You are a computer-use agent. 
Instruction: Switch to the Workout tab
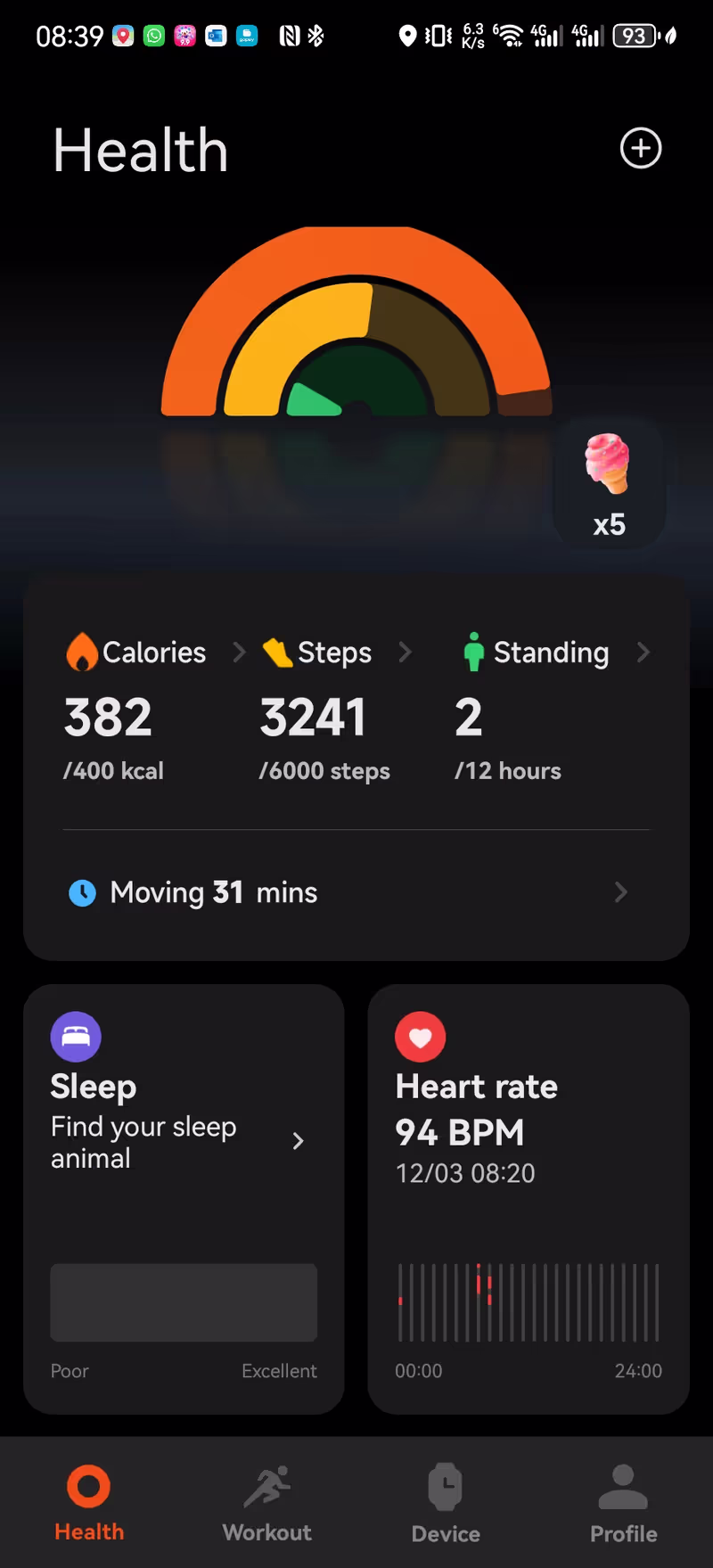(x=267, y=1504)
